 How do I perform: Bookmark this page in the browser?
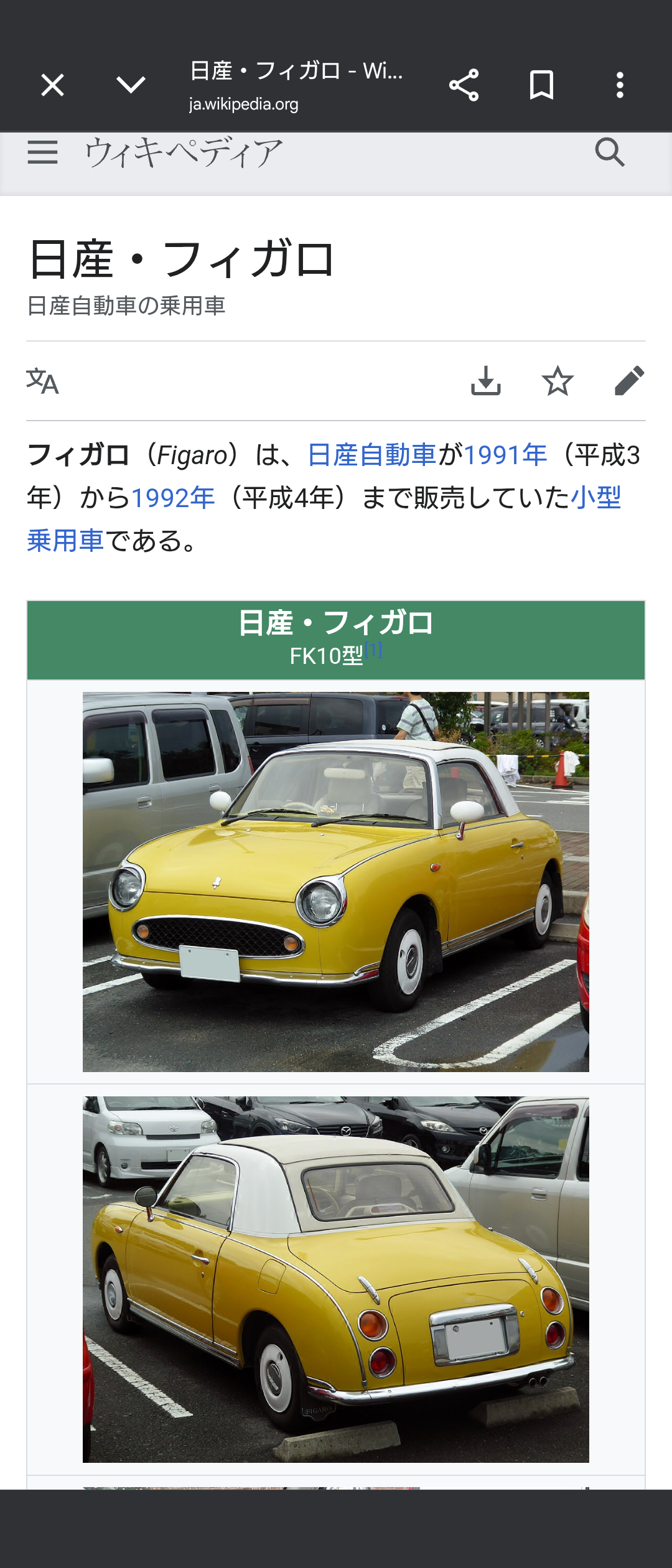[x=541, y=85]
